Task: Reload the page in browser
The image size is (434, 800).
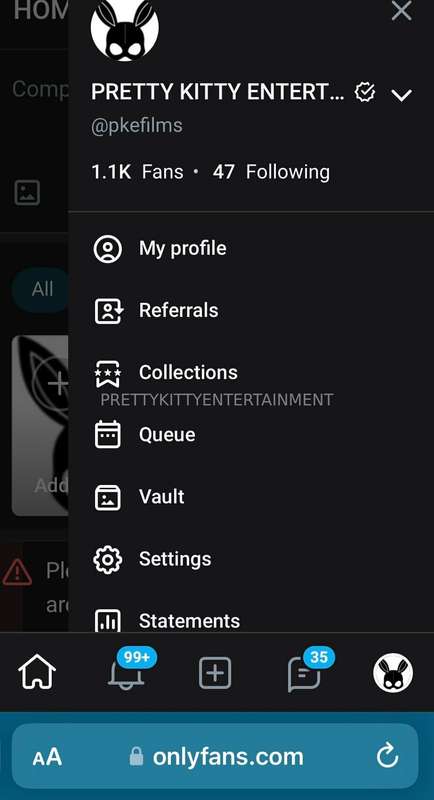Action: pyautogui.click(x=387, y=756)
